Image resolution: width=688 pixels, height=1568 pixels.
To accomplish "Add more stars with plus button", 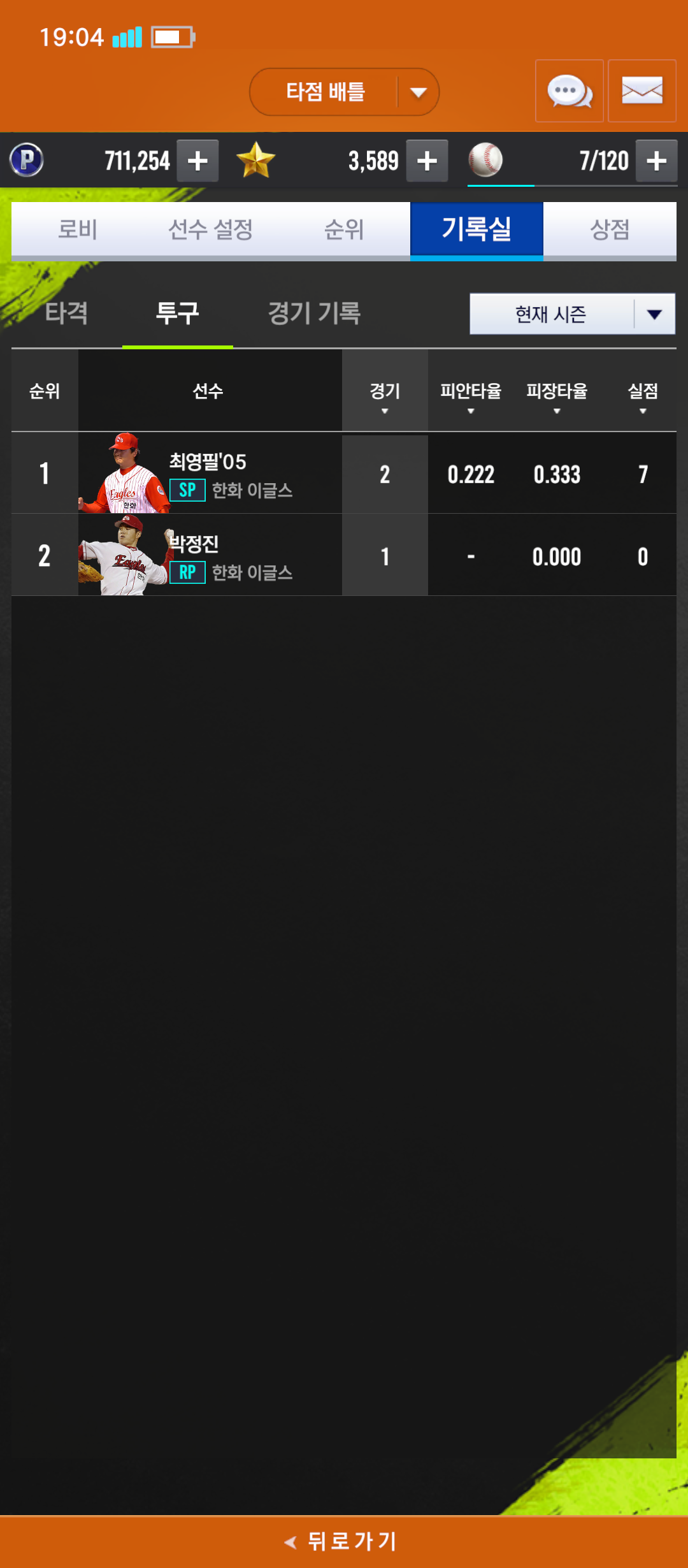I will click(x=427, y=161).
